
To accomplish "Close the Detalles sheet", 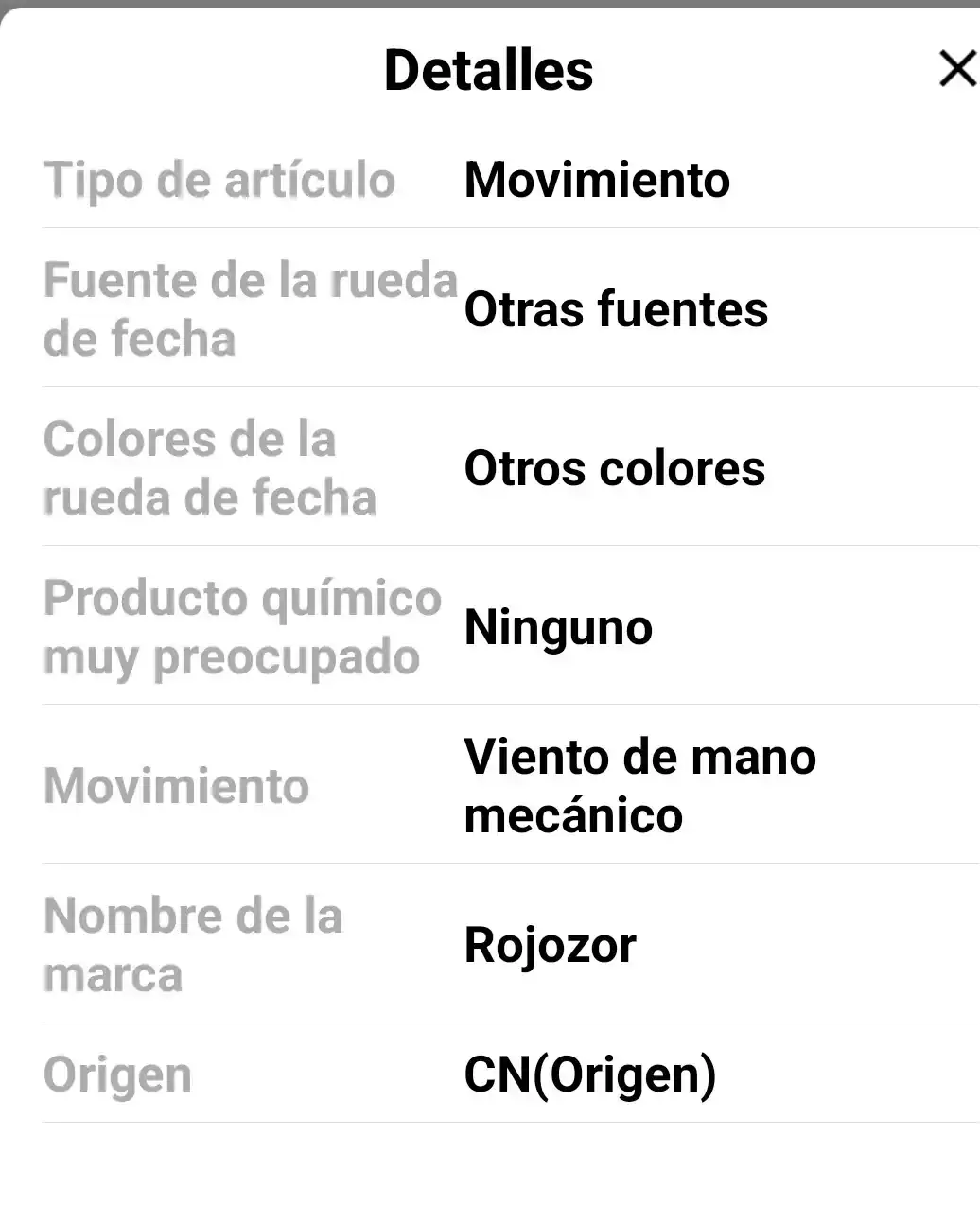I will point(956,69).
